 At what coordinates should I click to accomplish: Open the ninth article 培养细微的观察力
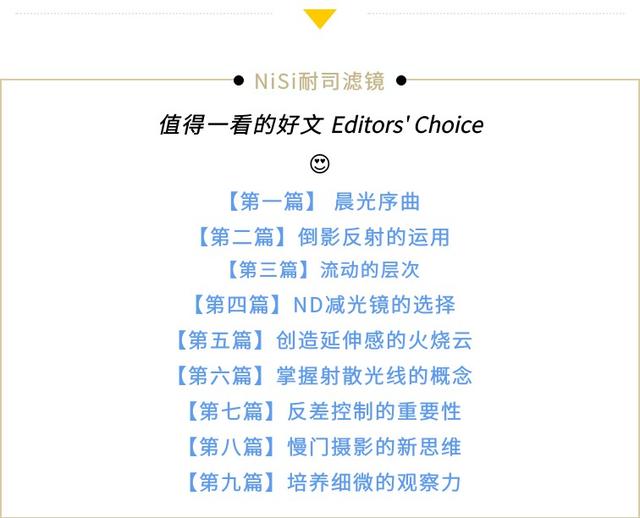pyautogui.click(x=320, y=482)
